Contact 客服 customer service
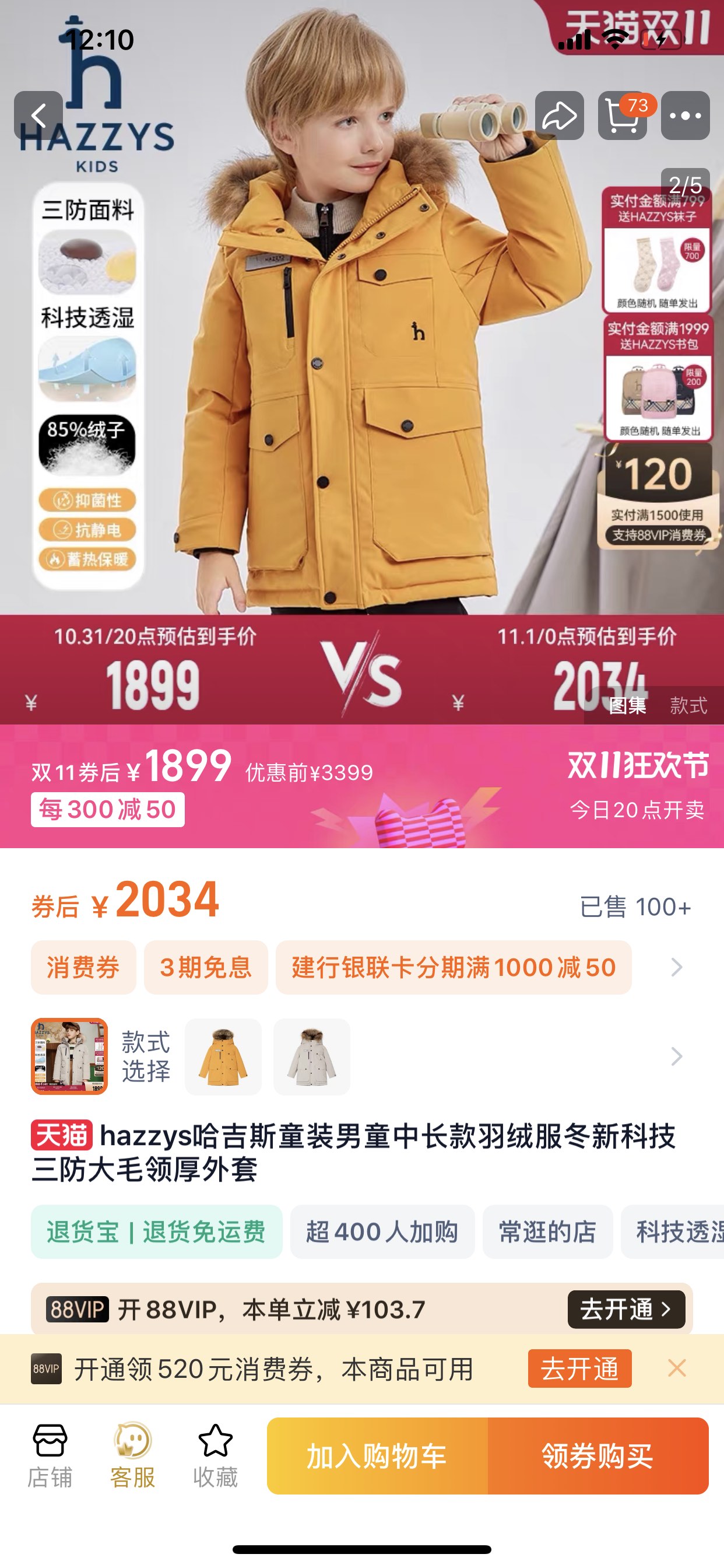 pyautogui.click(x=133, y=1456)
